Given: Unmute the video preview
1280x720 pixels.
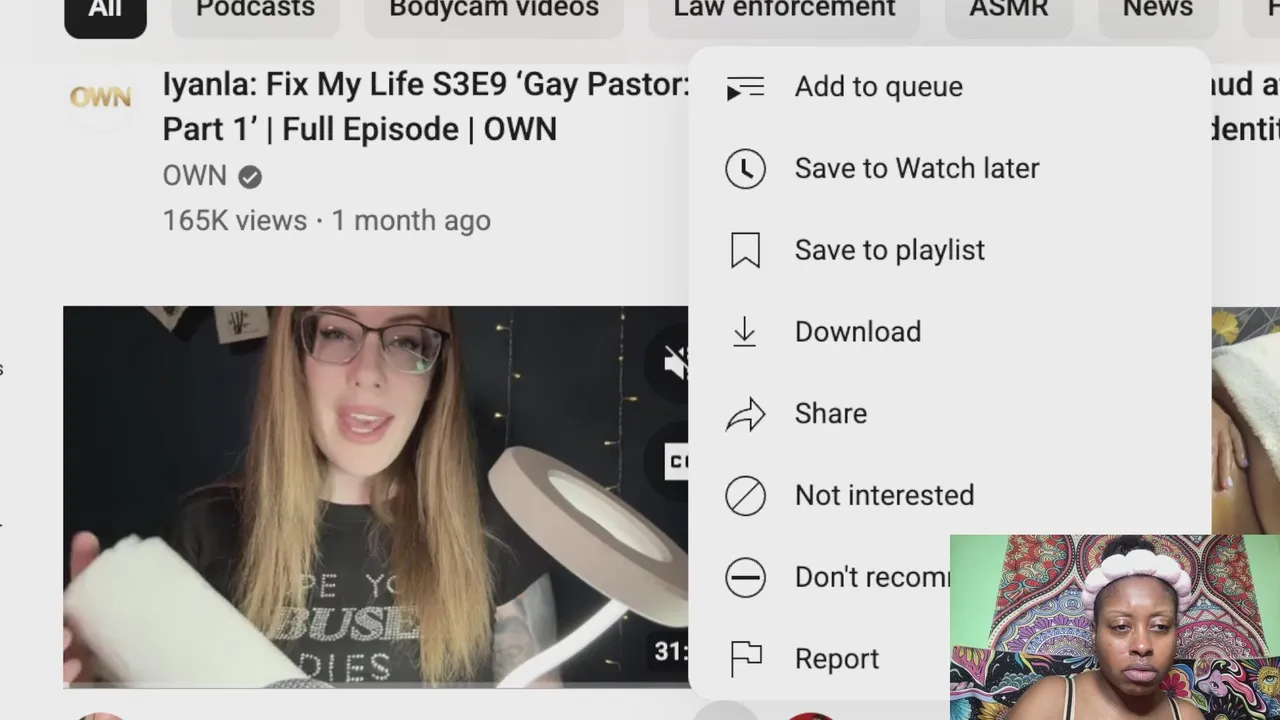Looking at the screenshot, I should coord(676,362).
